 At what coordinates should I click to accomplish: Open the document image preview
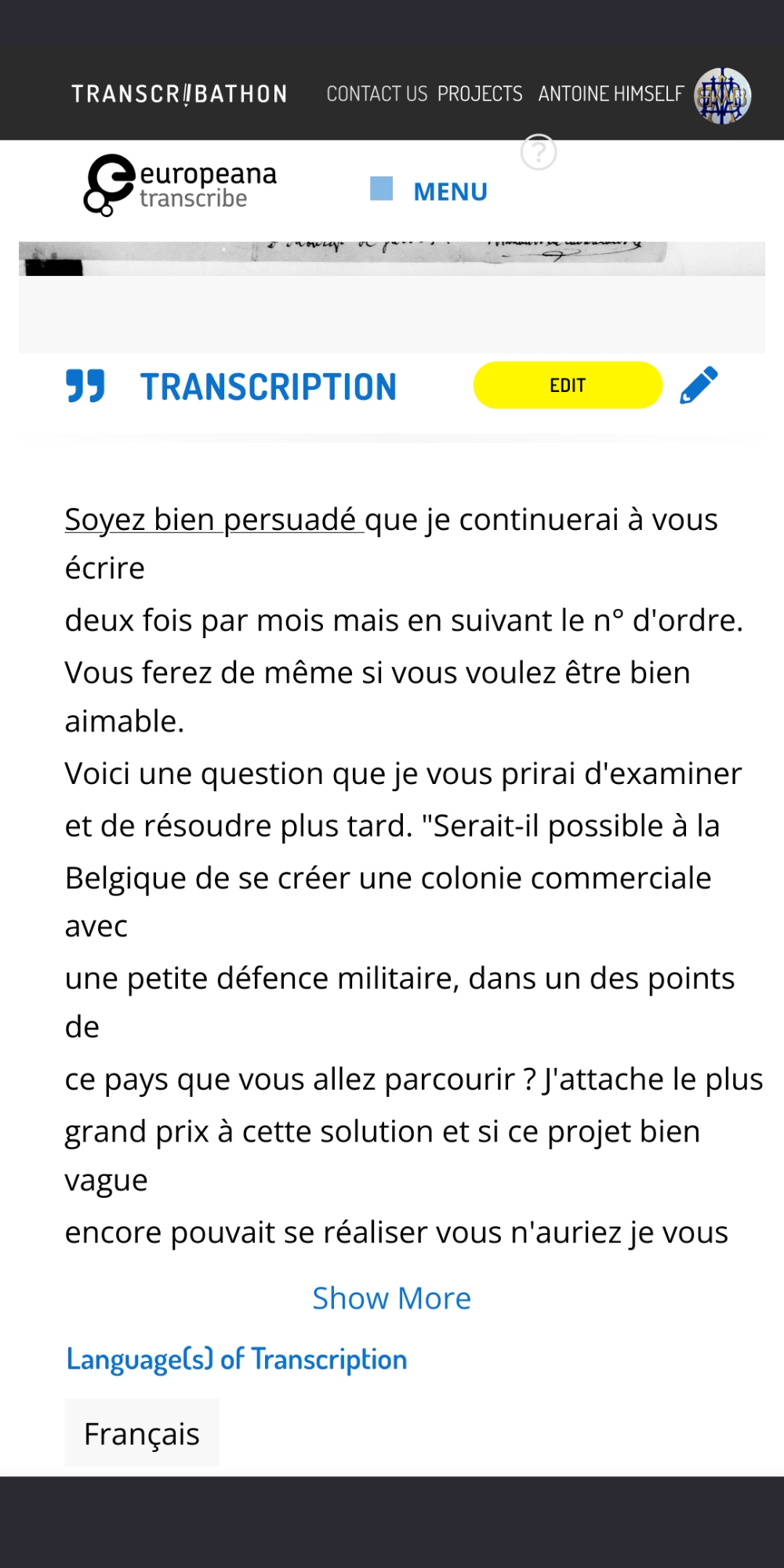tap(391, 259)
